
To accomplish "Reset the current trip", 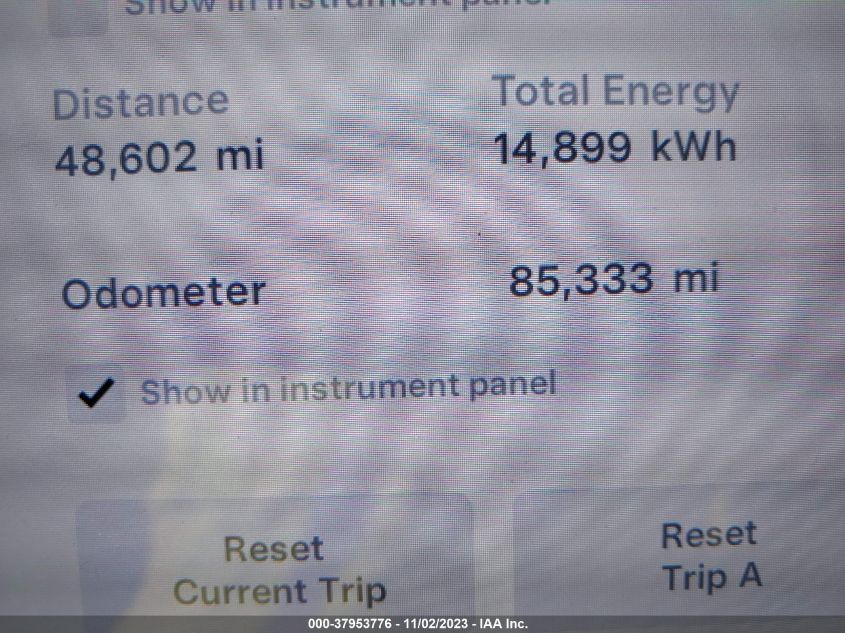I will [x=275, y=568].
